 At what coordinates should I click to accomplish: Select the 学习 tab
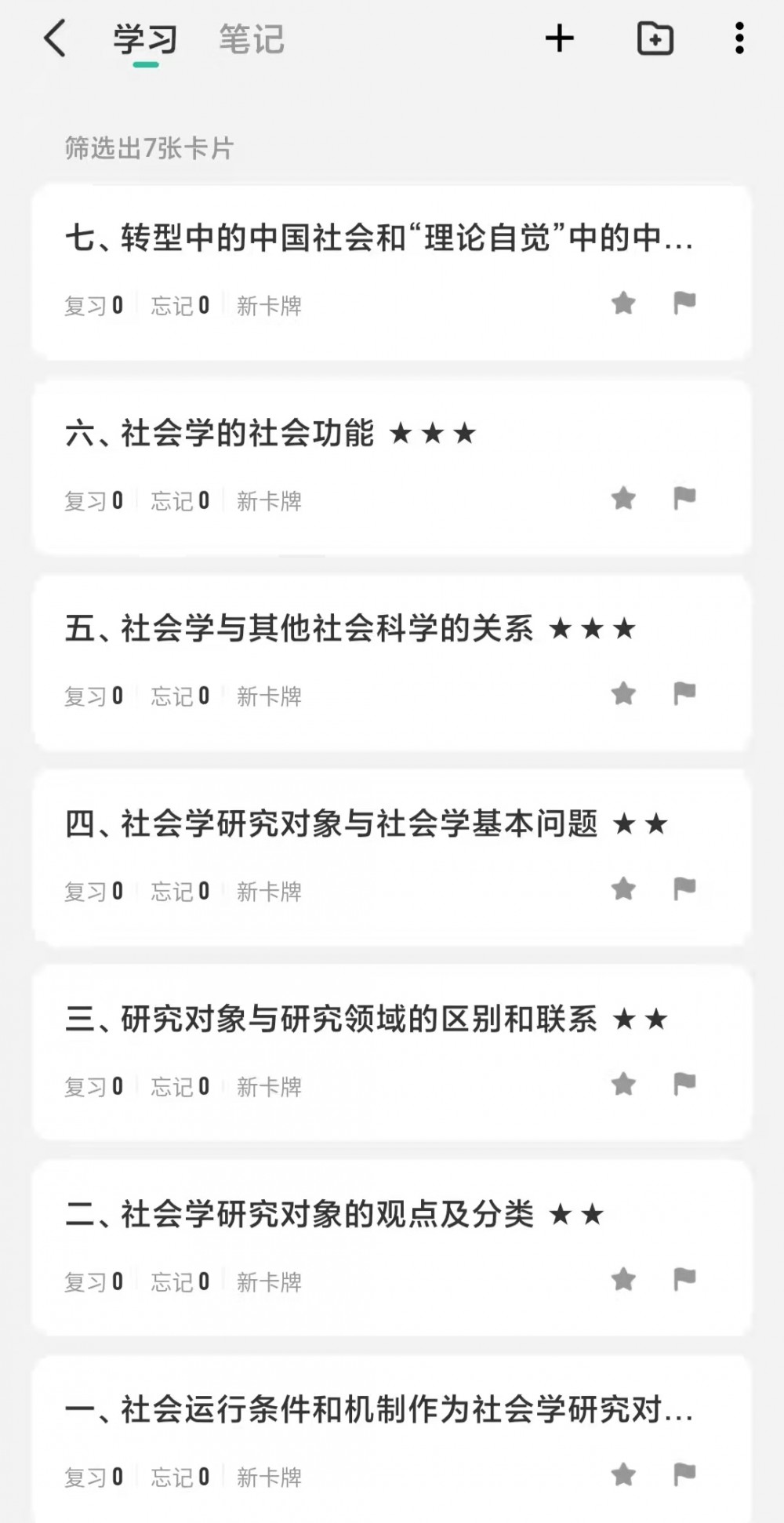pyautogui.click(x=145, y=39)
